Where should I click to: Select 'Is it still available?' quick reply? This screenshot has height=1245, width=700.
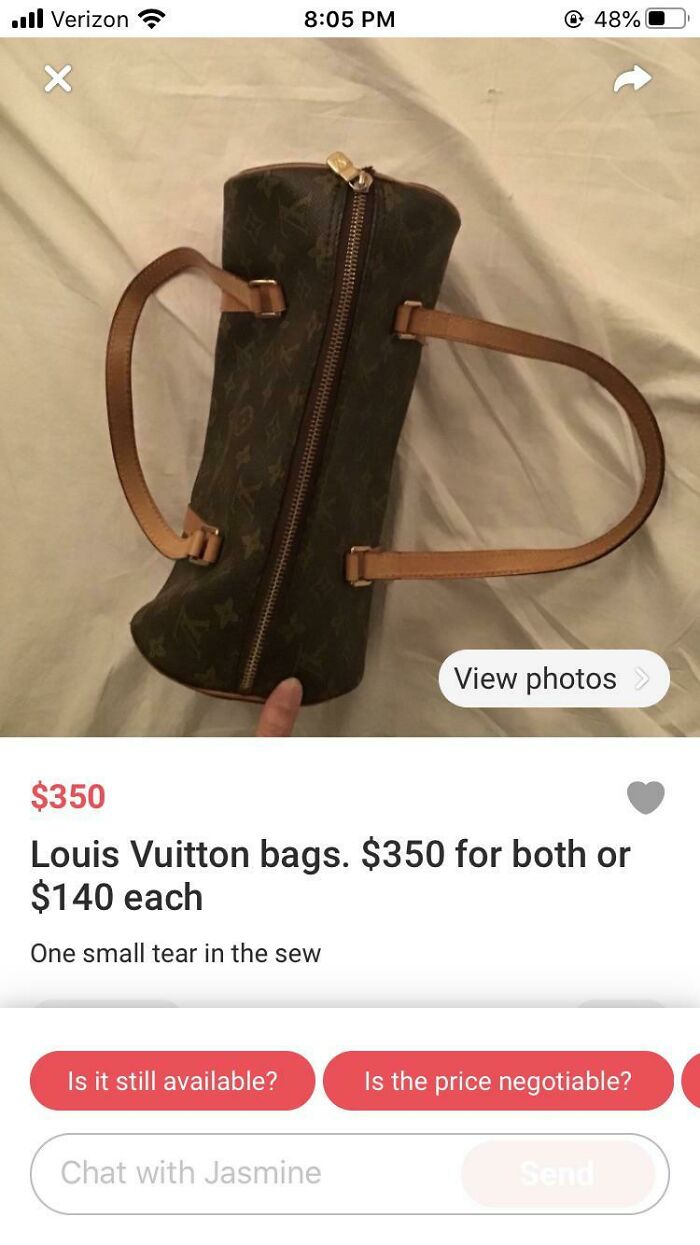172,1080
